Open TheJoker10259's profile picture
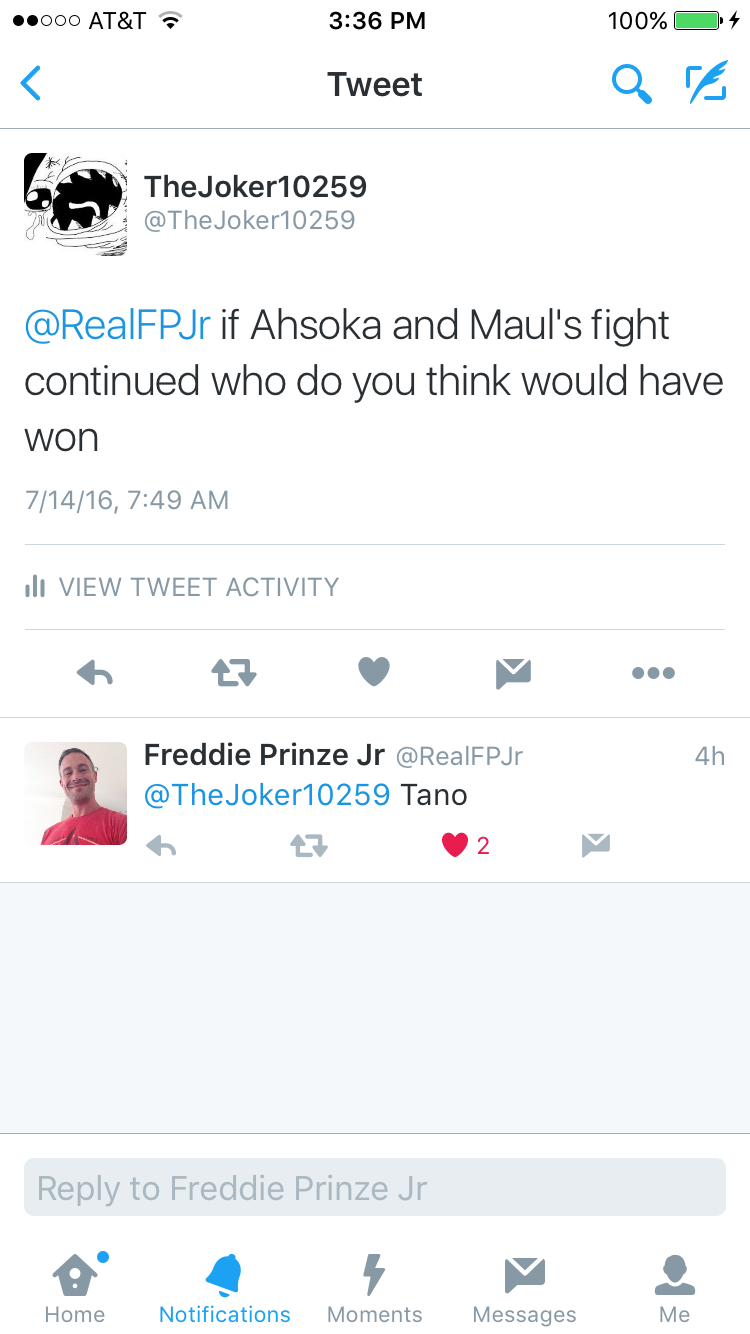 coord(75,205)
